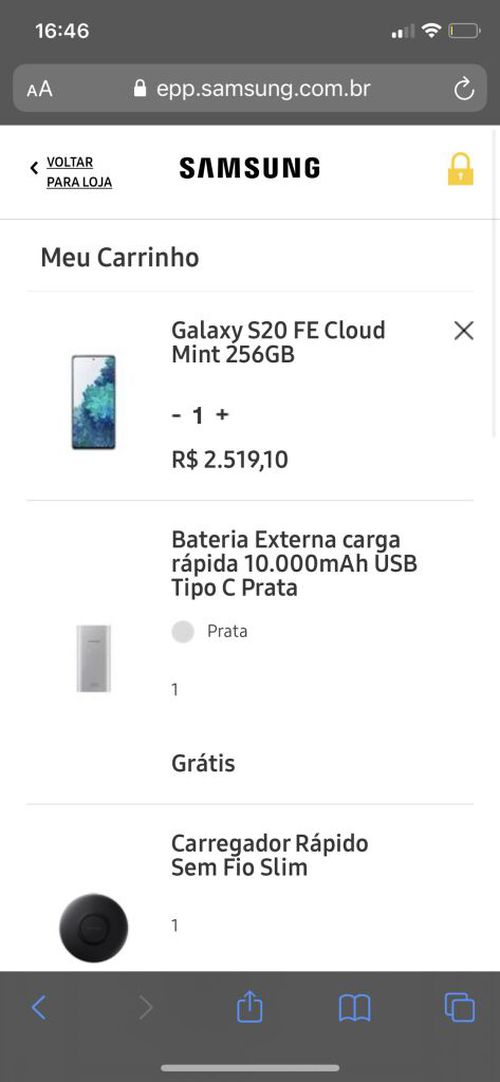Decrease Galaxy S20 FE quantity with minus
Image resolution: width=500 pixels, height=1082 pixels.
[177, 415]
